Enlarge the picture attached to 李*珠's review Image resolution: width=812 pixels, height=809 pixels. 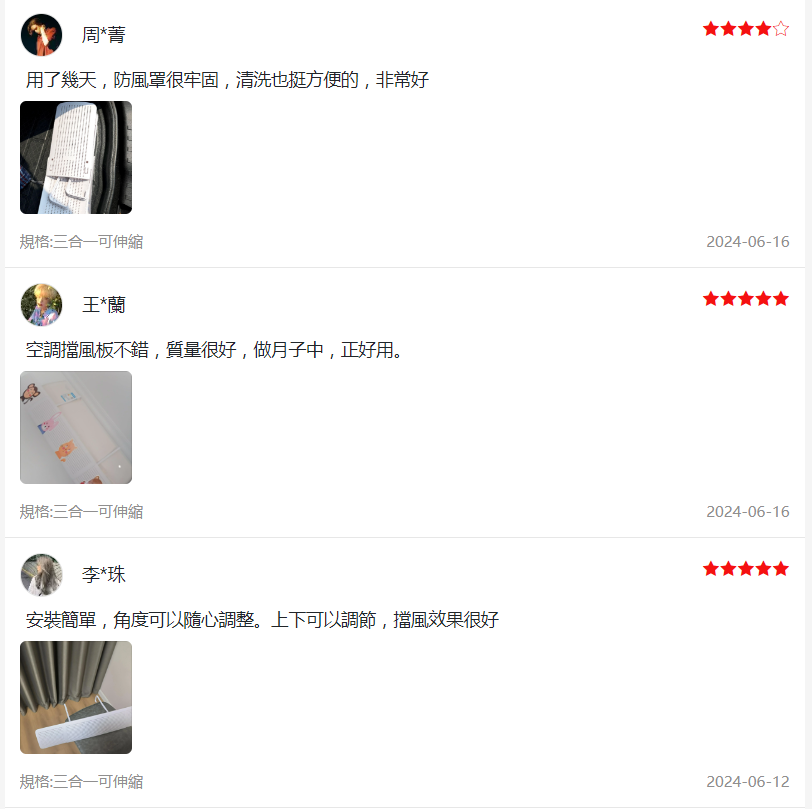[x=76, y=697]
